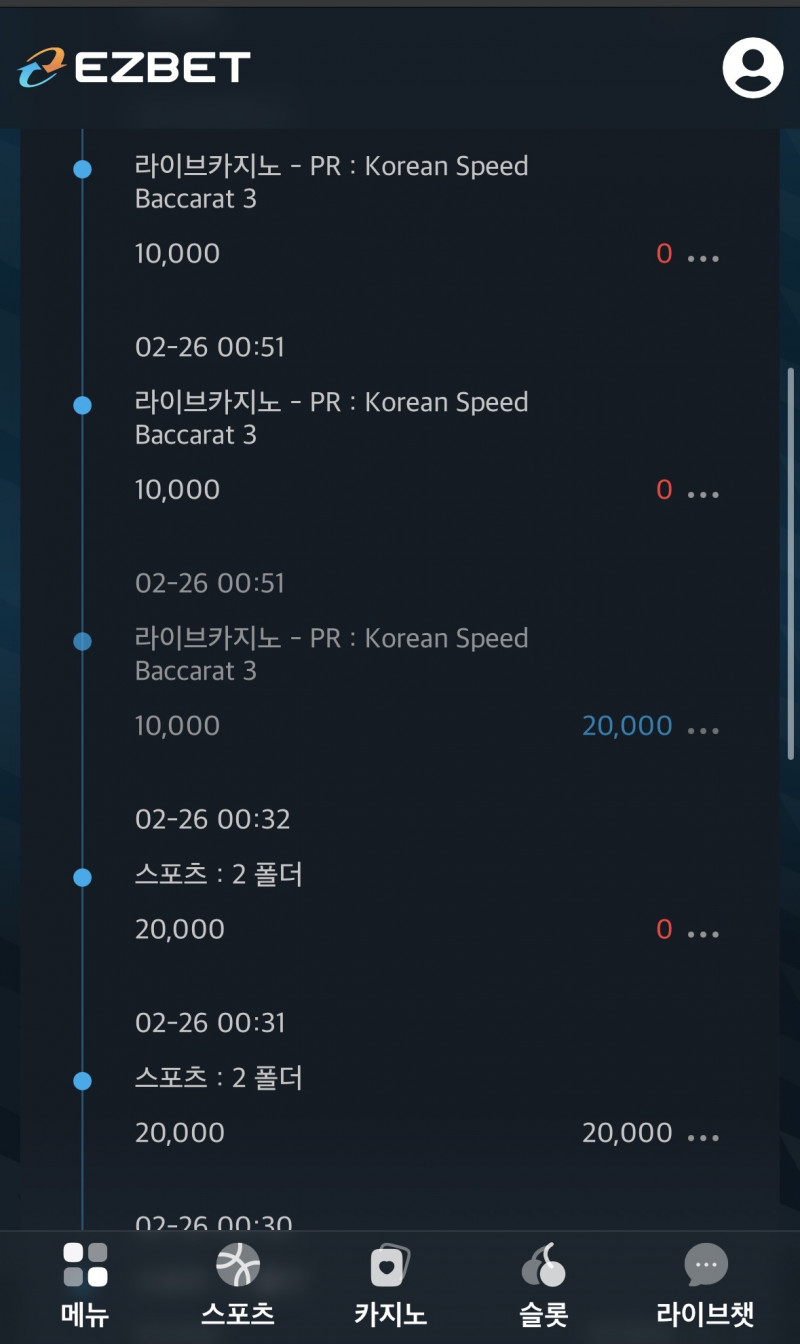Click the blue 20,000 winning amount
This screenshot has width=800, height=1344.
[627, 725]
